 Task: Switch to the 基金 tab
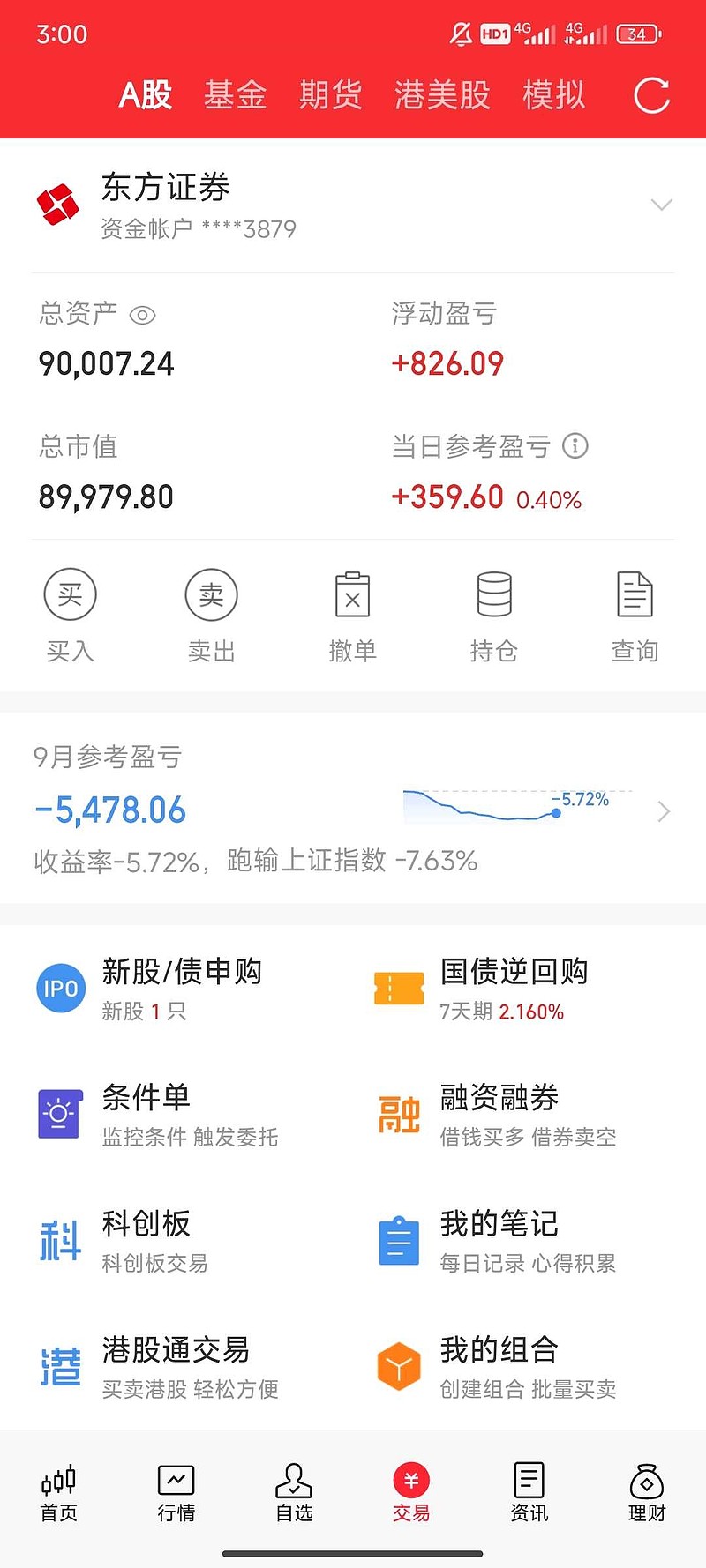click(235, 94)
